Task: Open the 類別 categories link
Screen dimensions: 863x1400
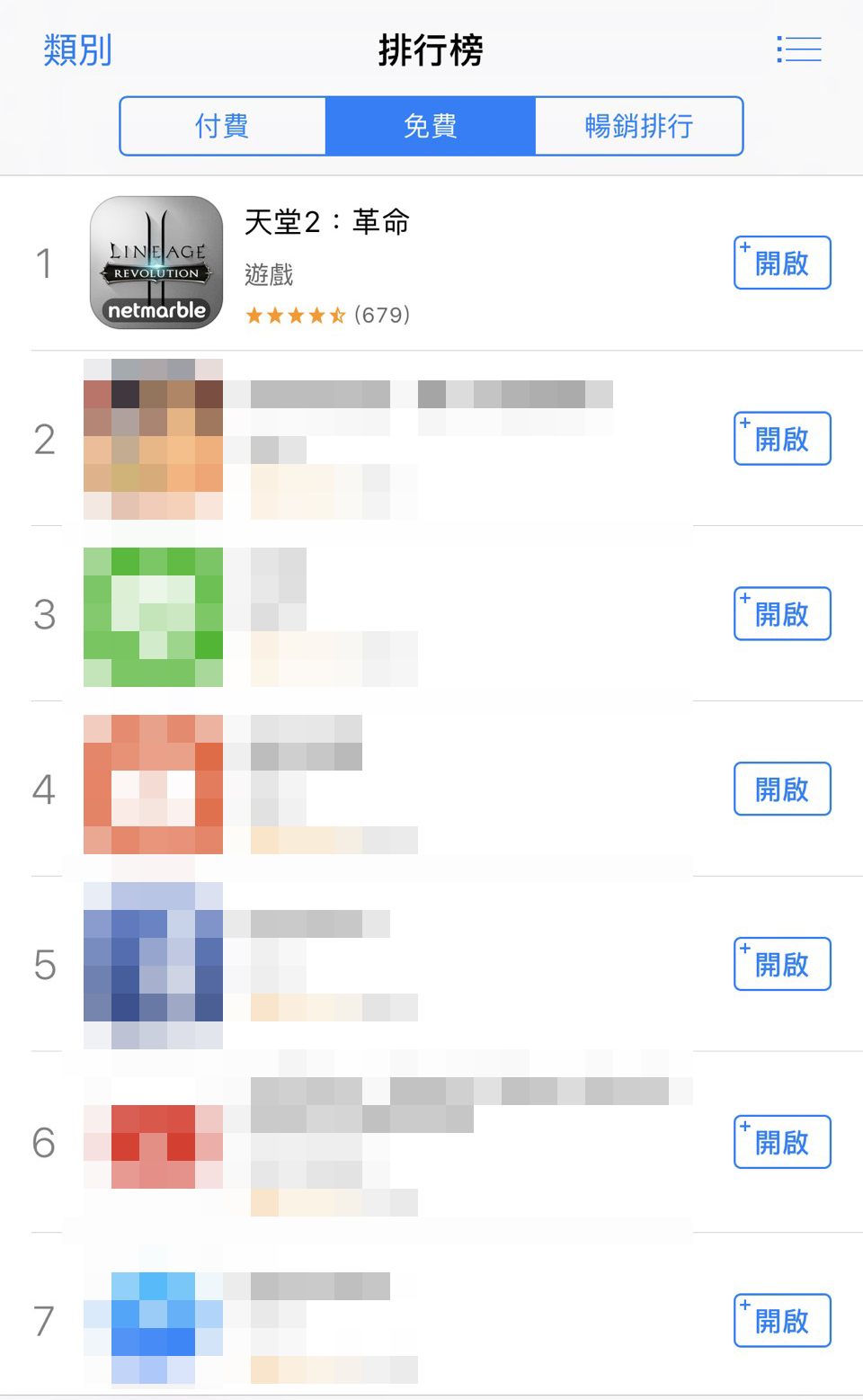Action: coord(78,50)
